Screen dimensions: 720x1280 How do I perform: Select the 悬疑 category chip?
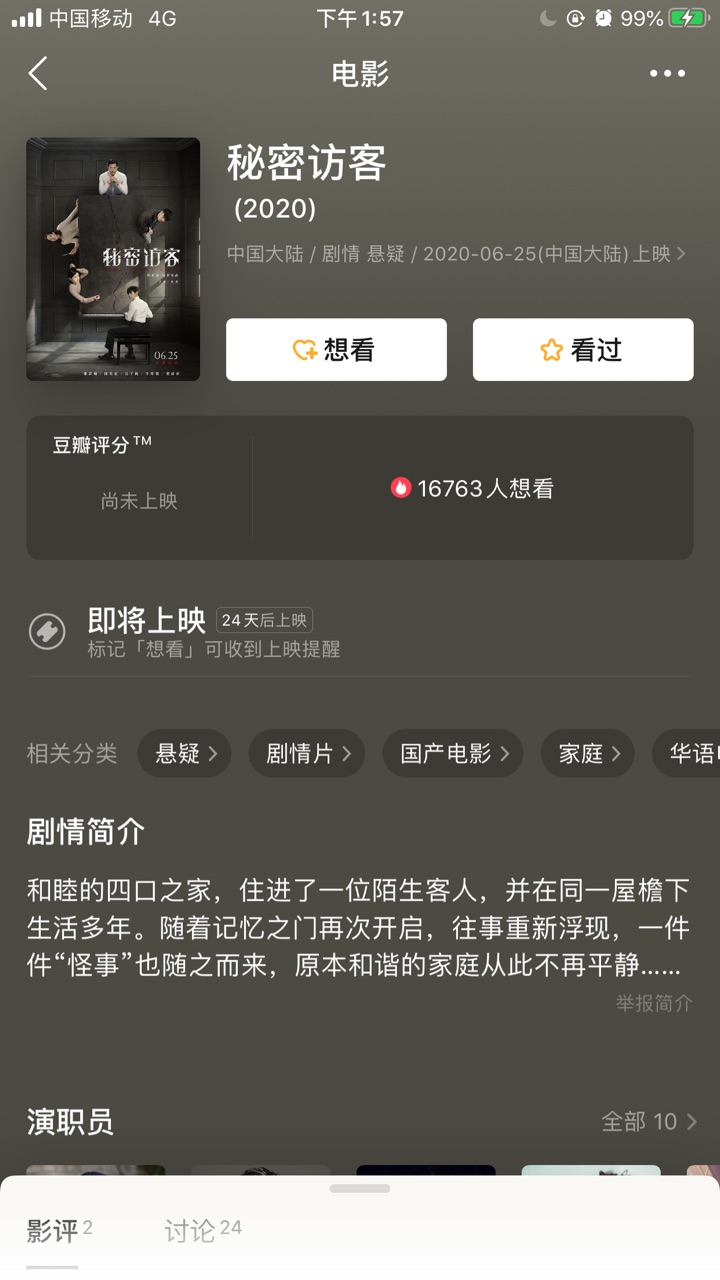tap(185, 754)
